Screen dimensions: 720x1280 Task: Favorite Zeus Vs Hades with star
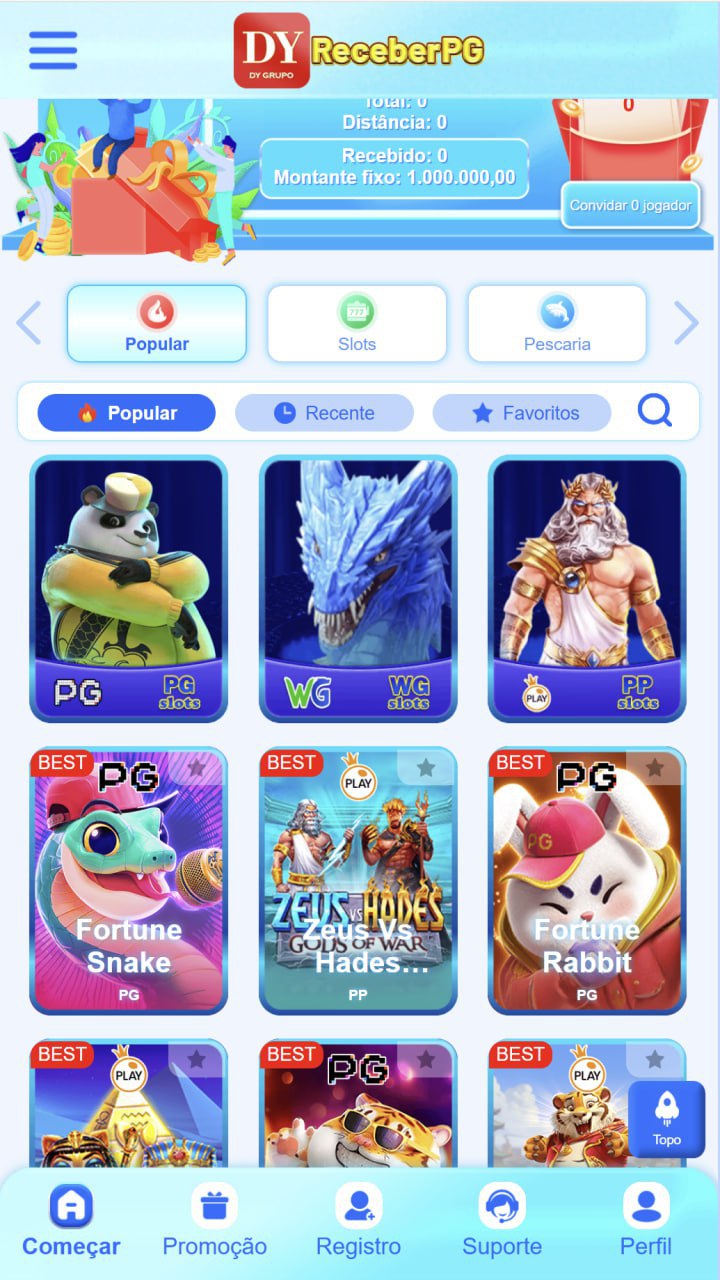click(x=426, y=768)
